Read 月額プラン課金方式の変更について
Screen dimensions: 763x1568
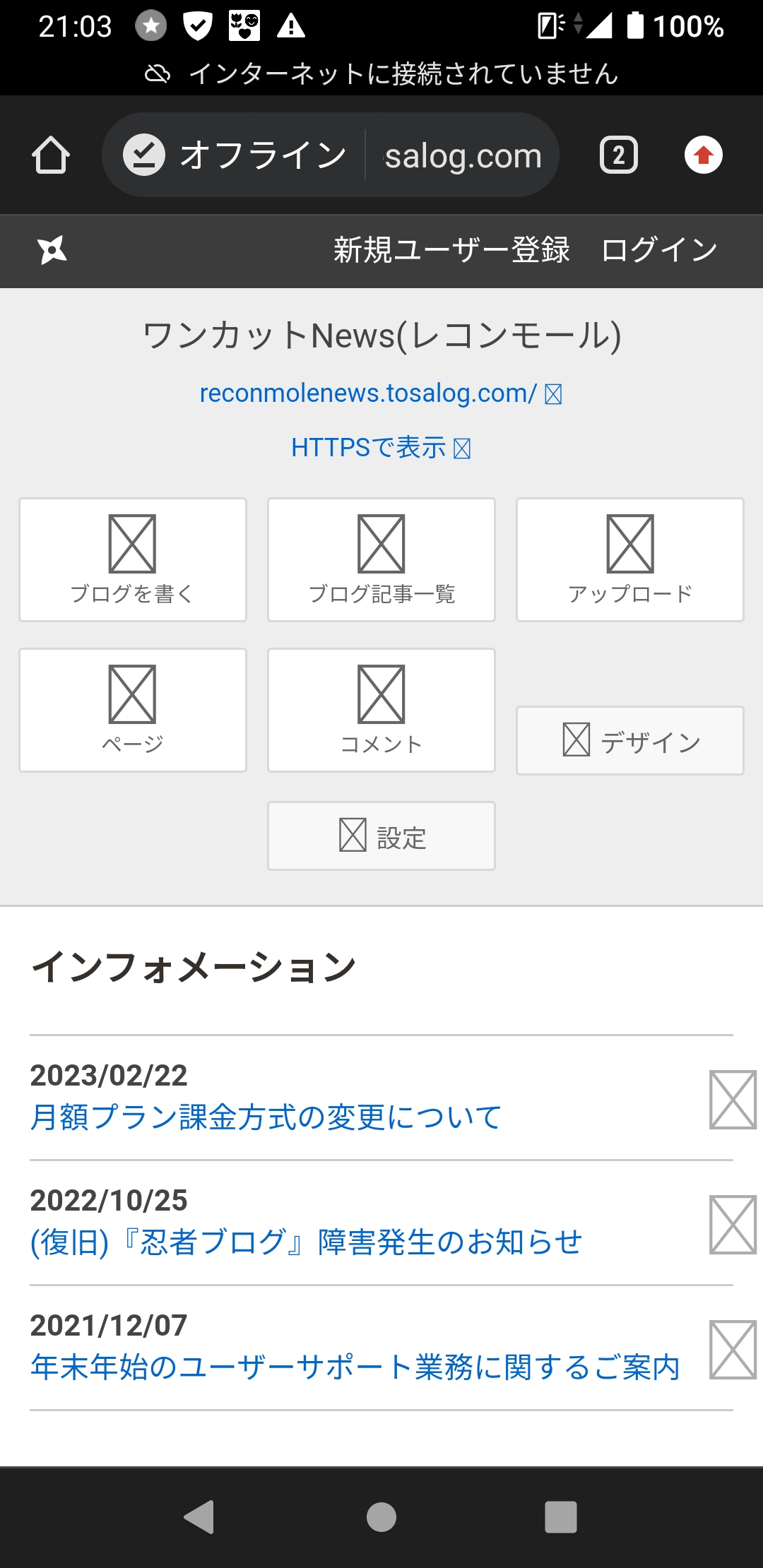click(266, 1117)
